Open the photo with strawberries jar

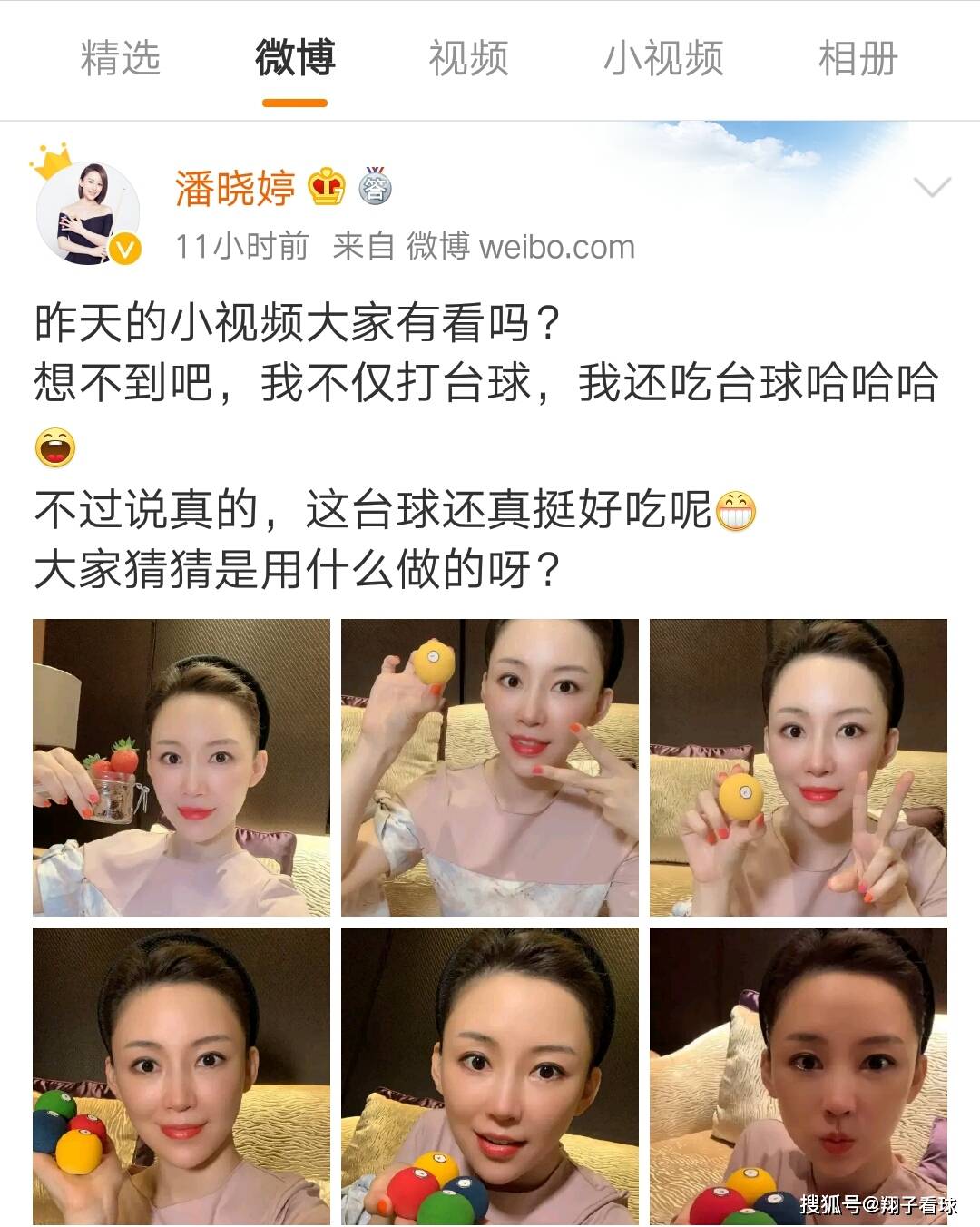pos(181,767)
